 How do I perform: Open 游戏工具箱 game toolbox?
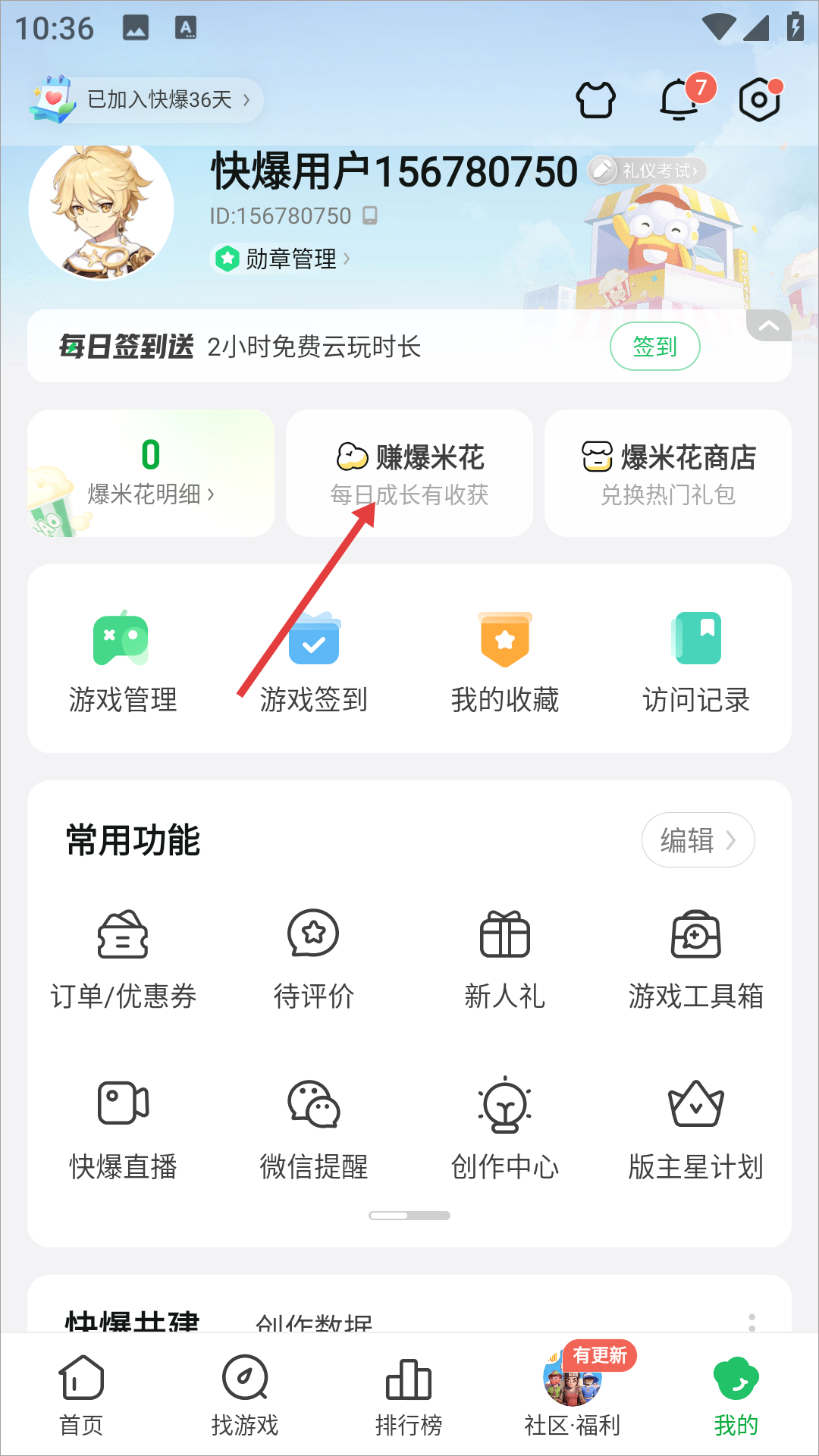pos(696,959)
